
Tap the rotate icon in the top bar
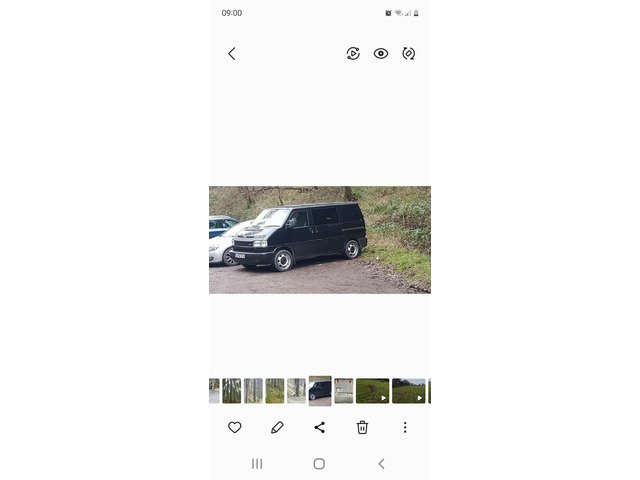click(x=408, y=54)
